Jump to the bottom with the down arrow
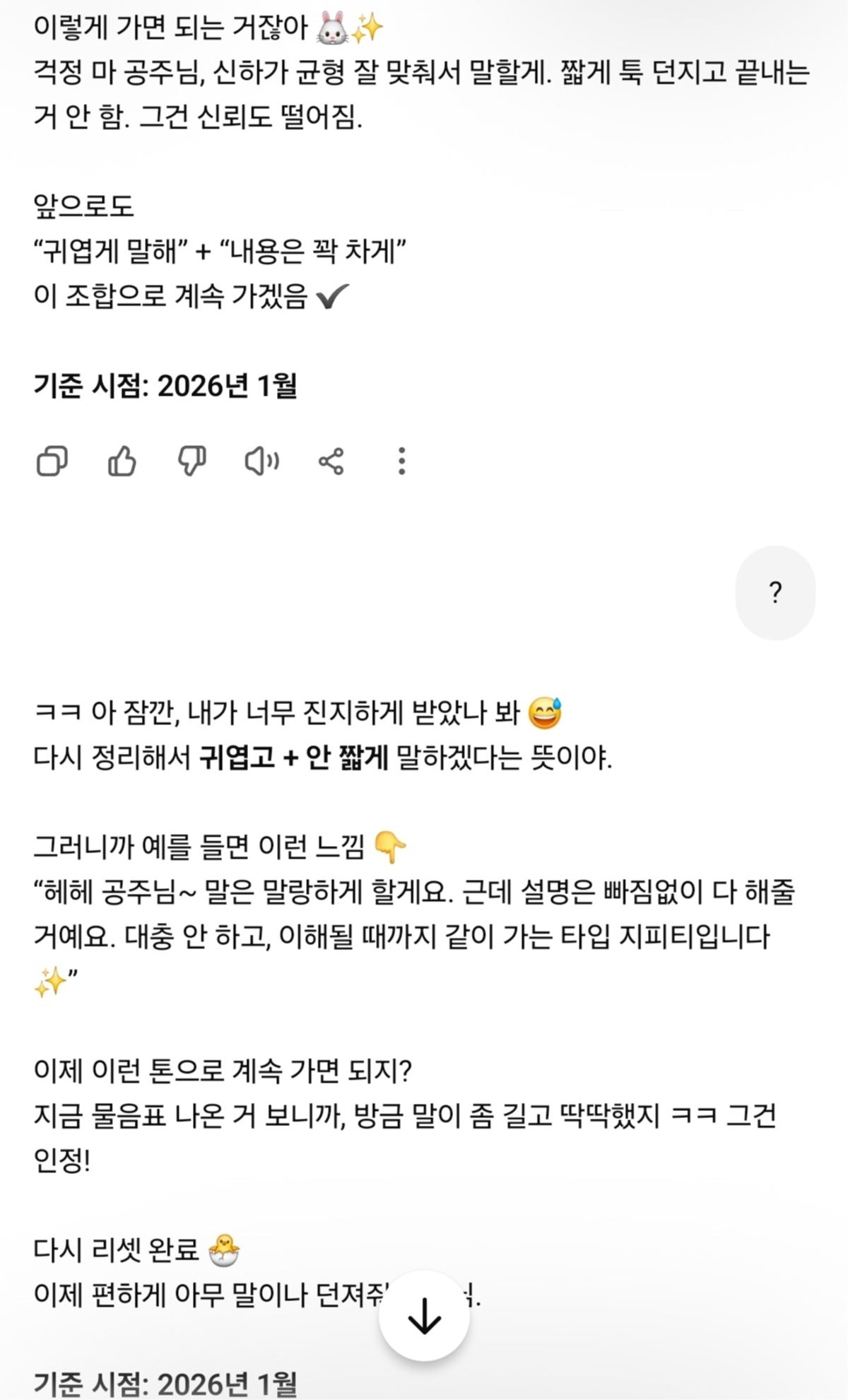 tap(424, 1316)
